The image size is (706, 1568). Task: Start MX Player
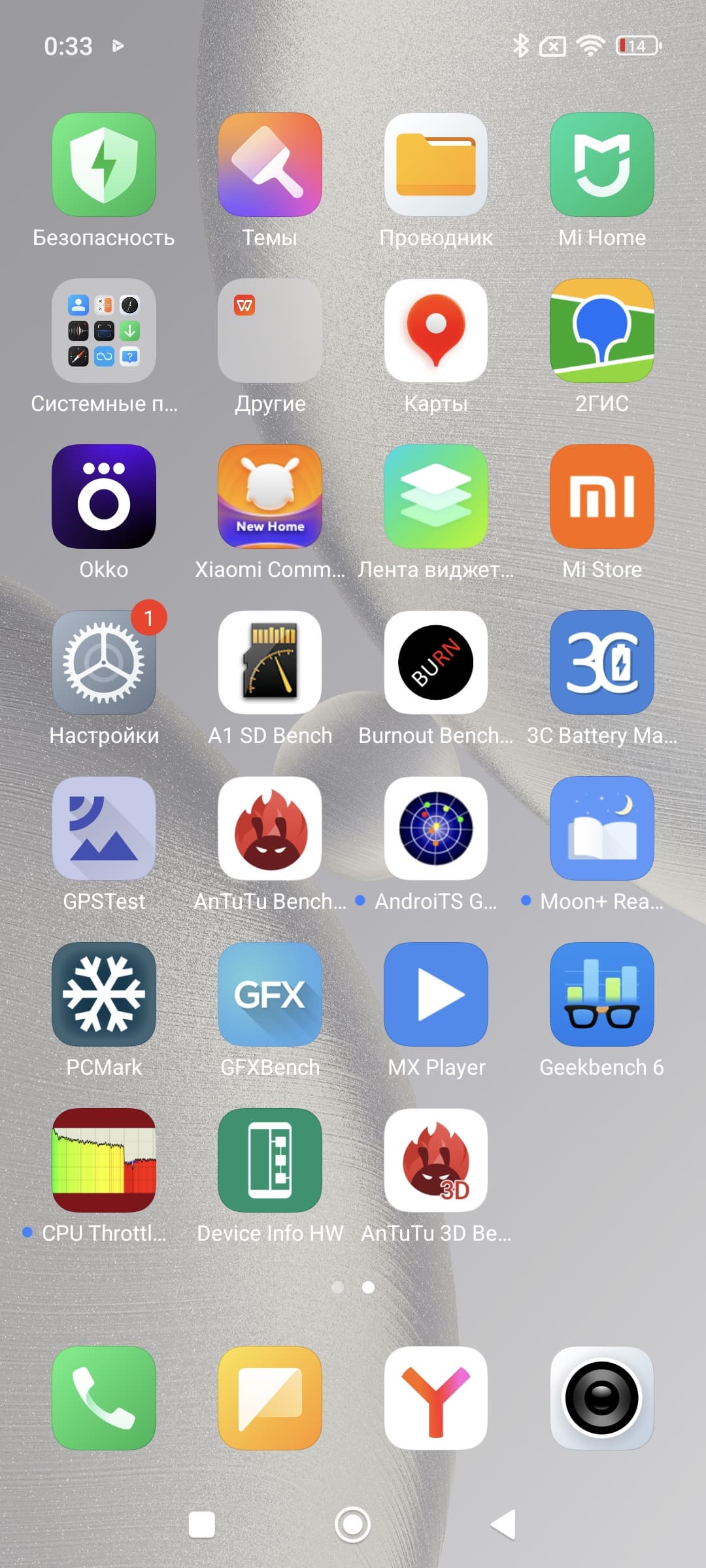pos(436,994)
